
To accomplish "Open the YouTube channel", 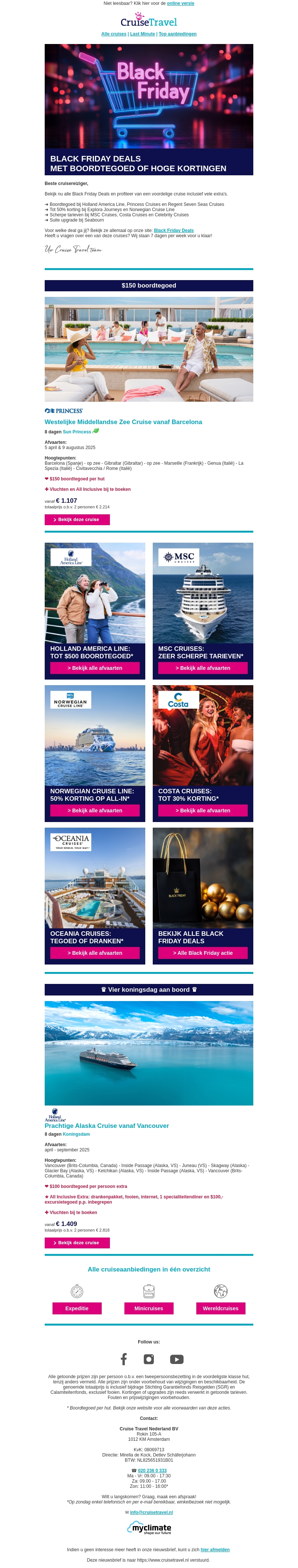I will click(x=177, y=1359).
